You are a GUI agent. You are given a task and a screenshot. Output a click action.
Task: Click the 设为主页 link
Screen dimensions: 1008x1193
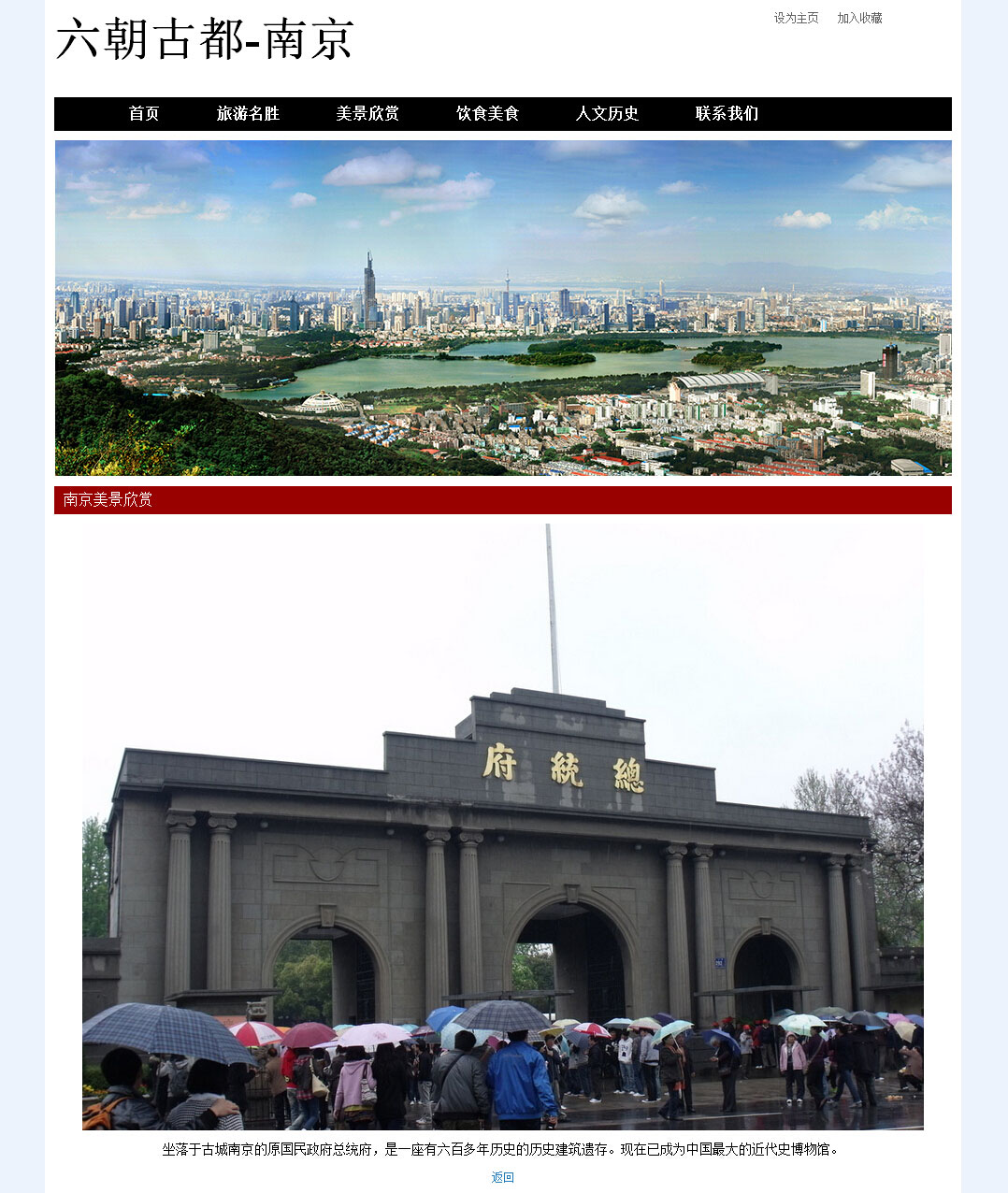(796, 18)
